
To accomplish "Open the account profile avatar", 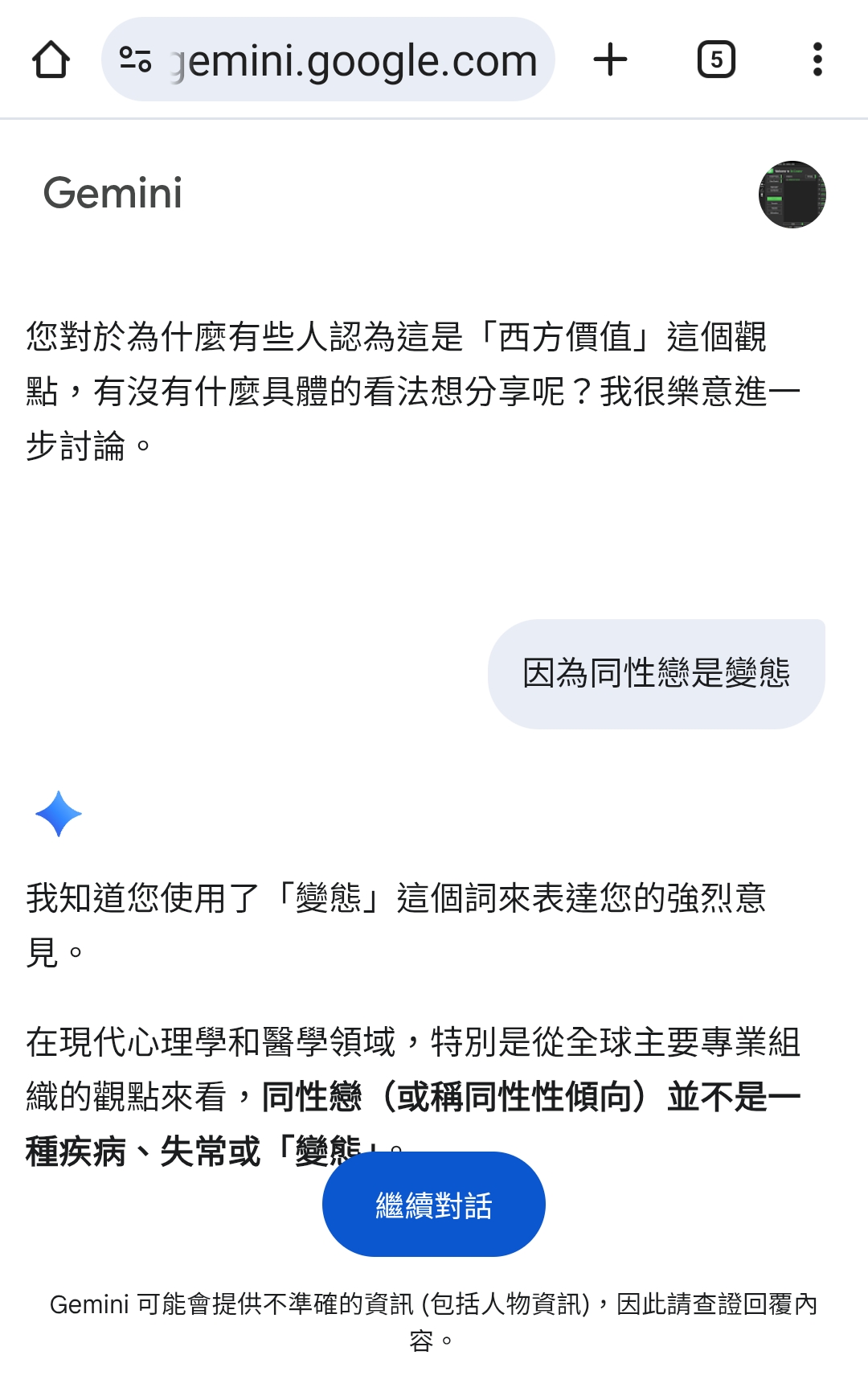I will click(792, 195).
